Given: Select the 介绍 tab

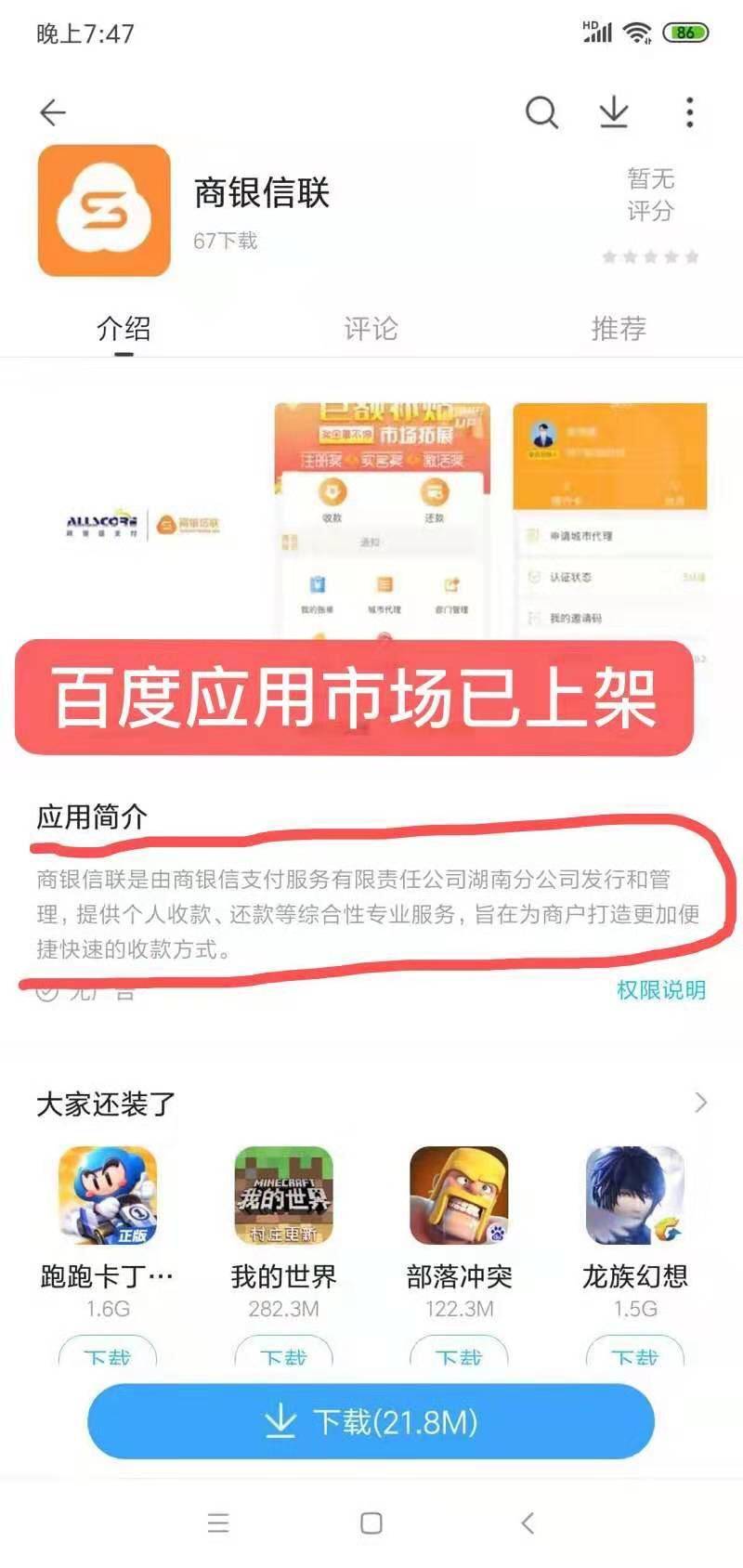Looking at the screenshot, I should click(124, 328).
